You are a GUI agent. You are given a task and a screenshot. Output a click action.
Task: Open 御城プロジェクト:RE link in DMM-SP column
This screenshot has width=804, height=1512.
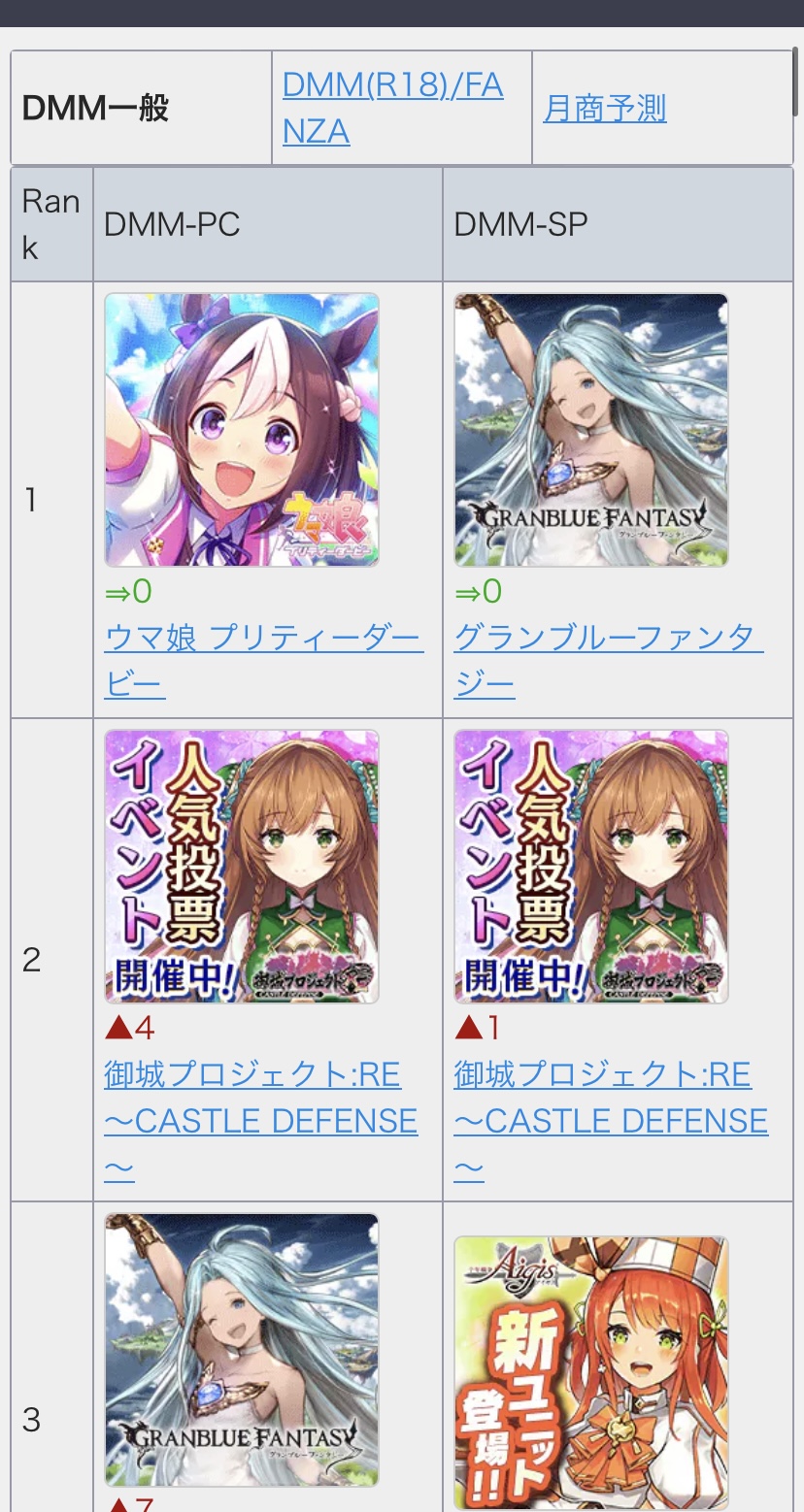click(x=611, y=1122)
